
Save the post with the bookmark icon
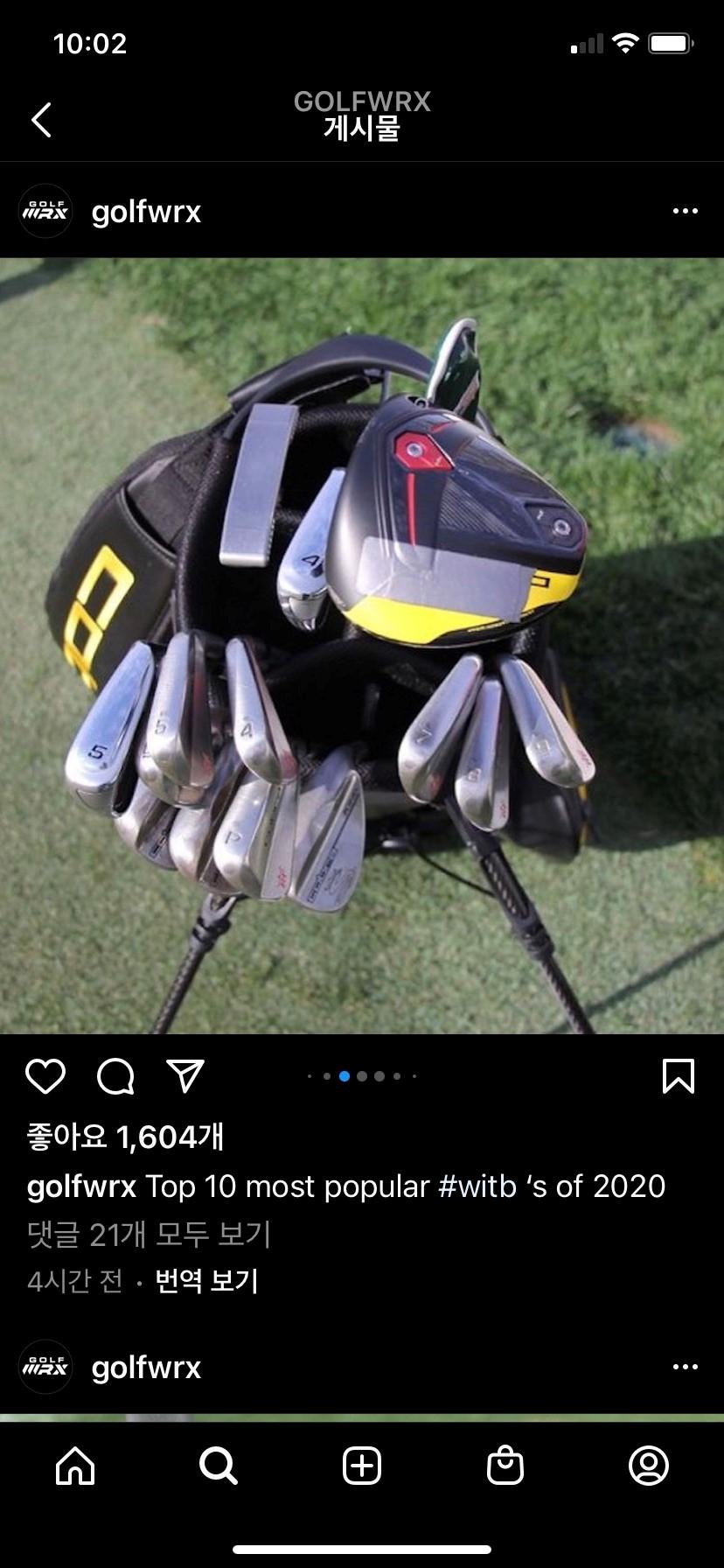tap(679, 1076)
